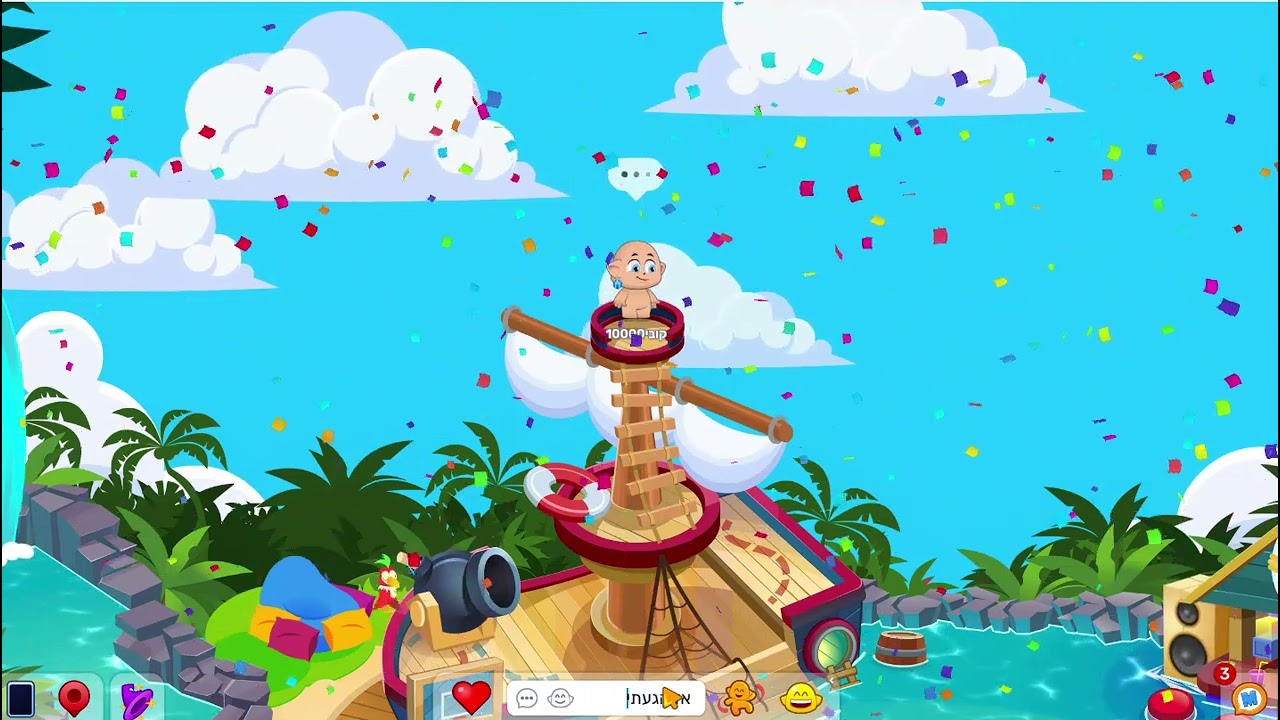
Task: Open the phone icon in the toolbar
Action: click(21, 698)
